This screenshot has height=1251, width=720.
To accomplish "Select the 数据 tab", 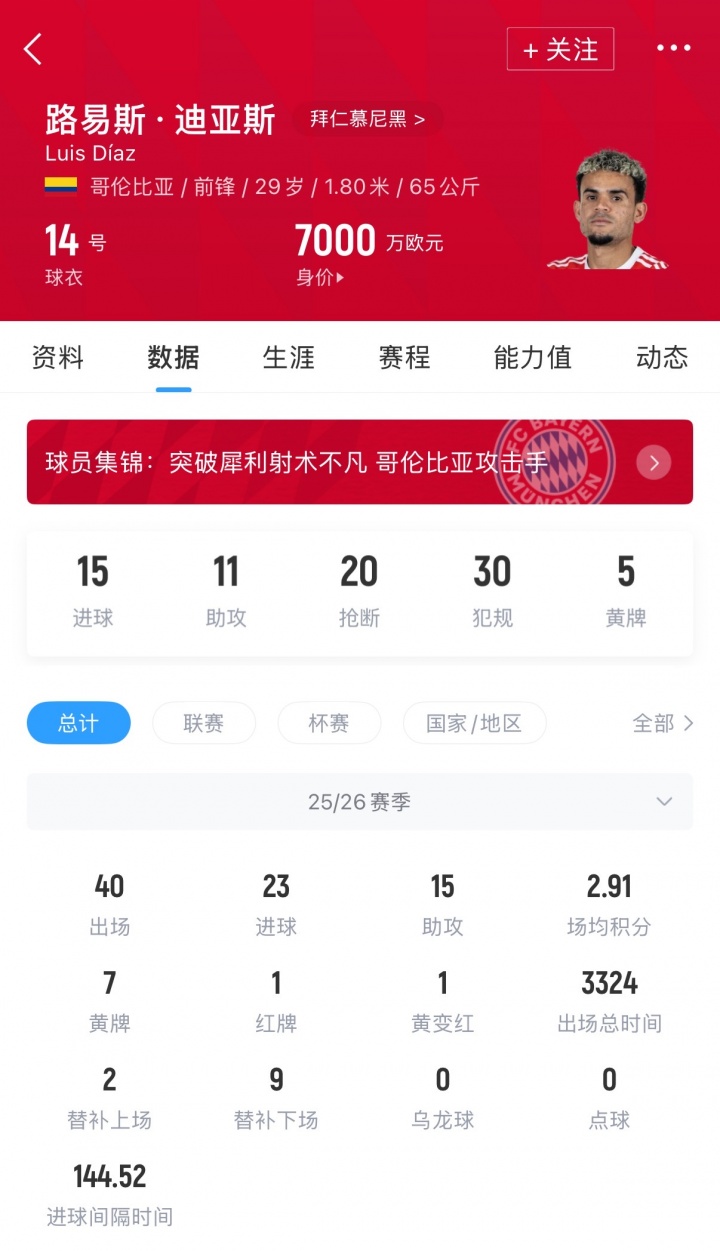I will [x=173, y=357].
